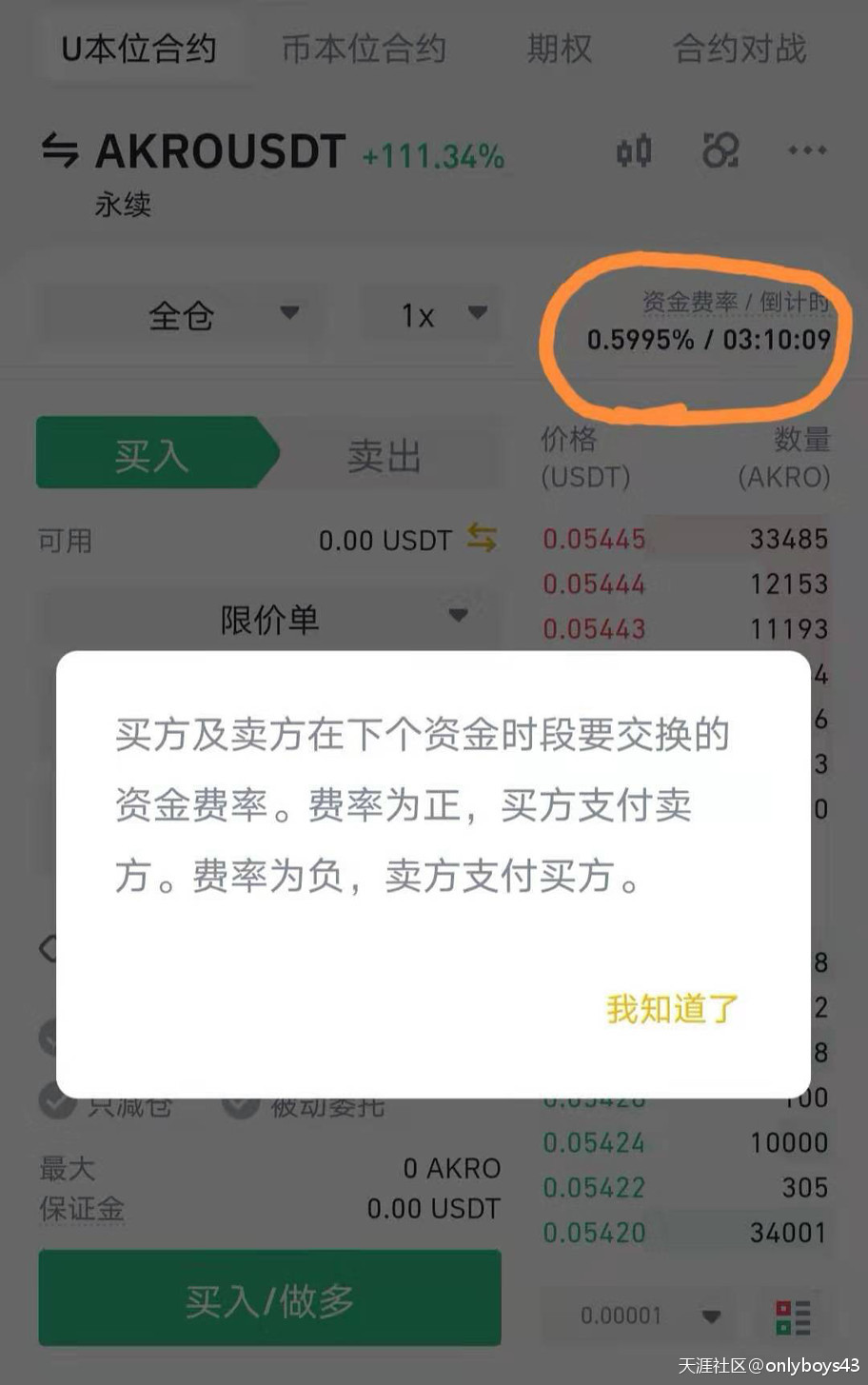This screenshot has width=868, height=1385.
Task: Switch the AKROUSDT trading pair
Action: (61, 150)
